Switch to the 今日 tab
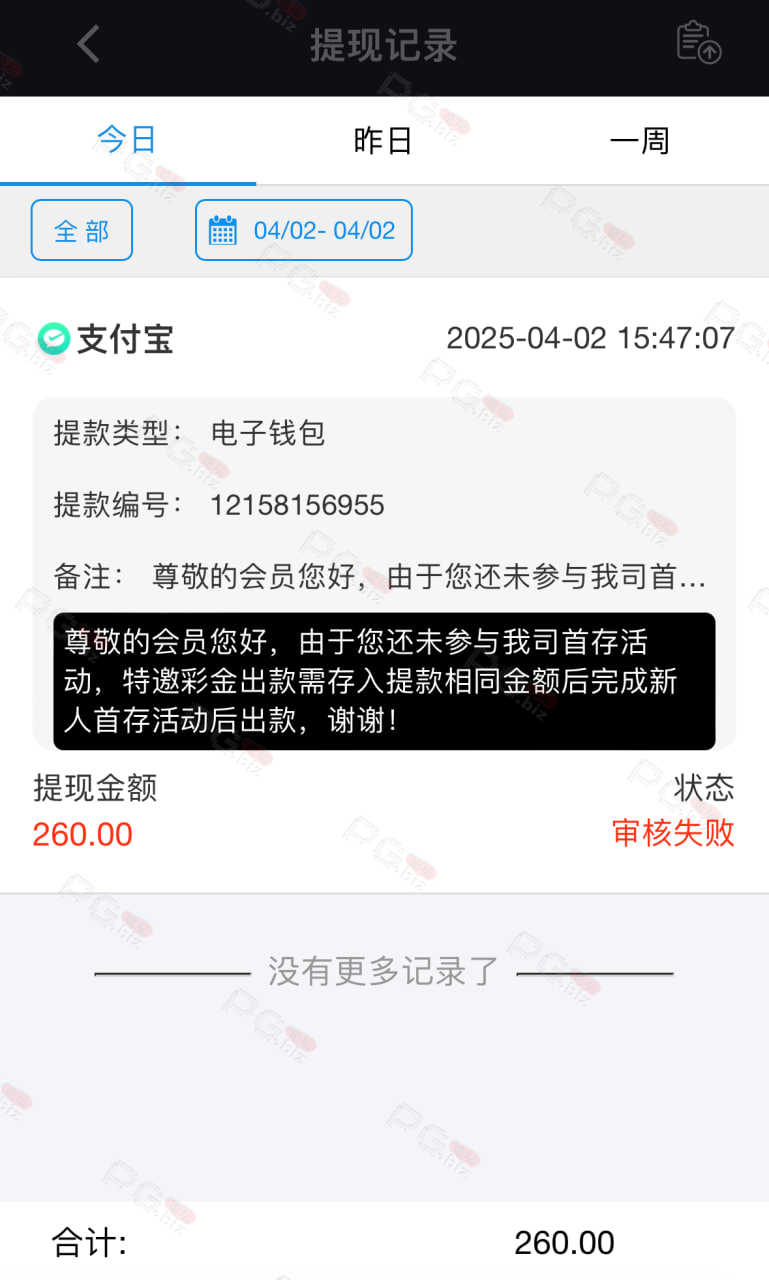Screen dimensions: 769x1280 (x=127, y=140)
